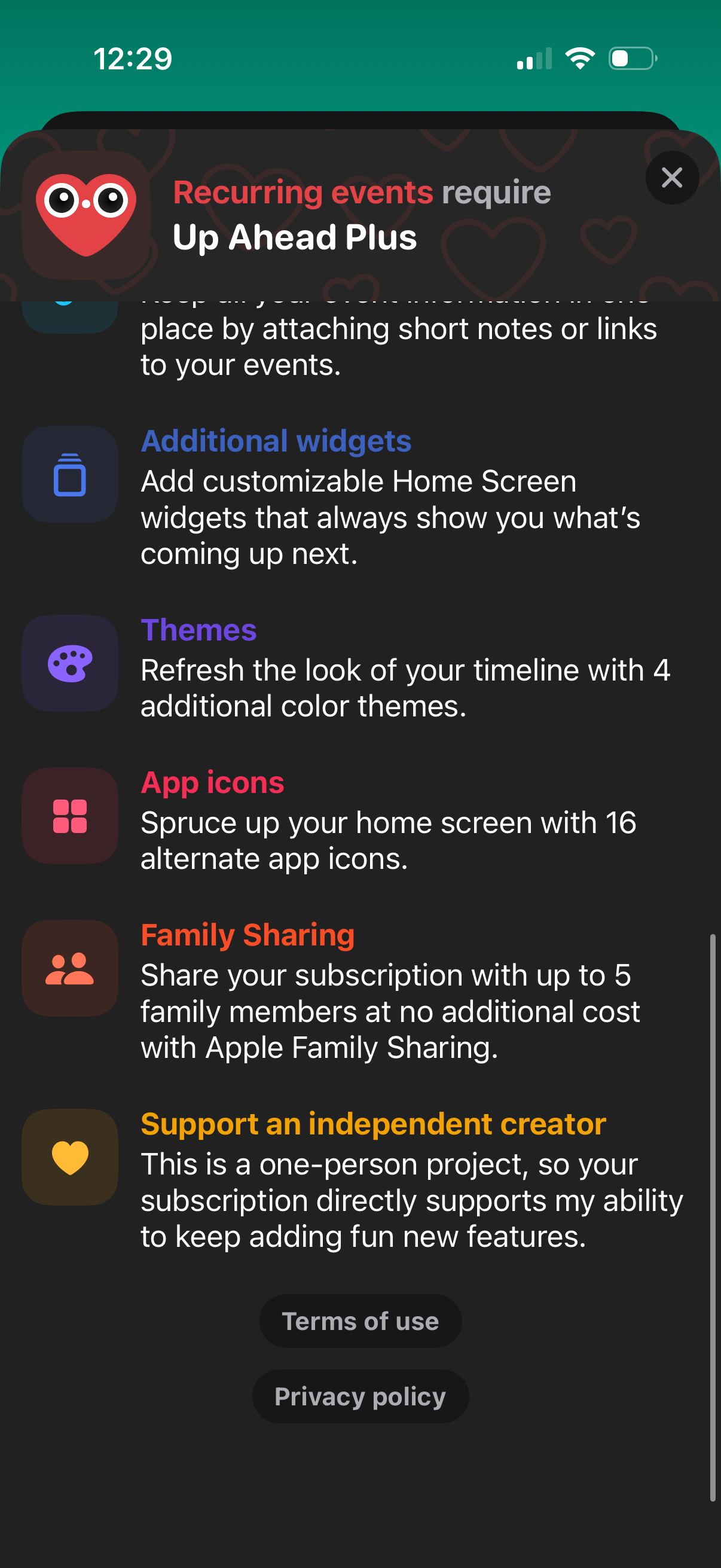Click the purple Themes palette icon
The image size is (721, 1568).
(x=69, y=663)
